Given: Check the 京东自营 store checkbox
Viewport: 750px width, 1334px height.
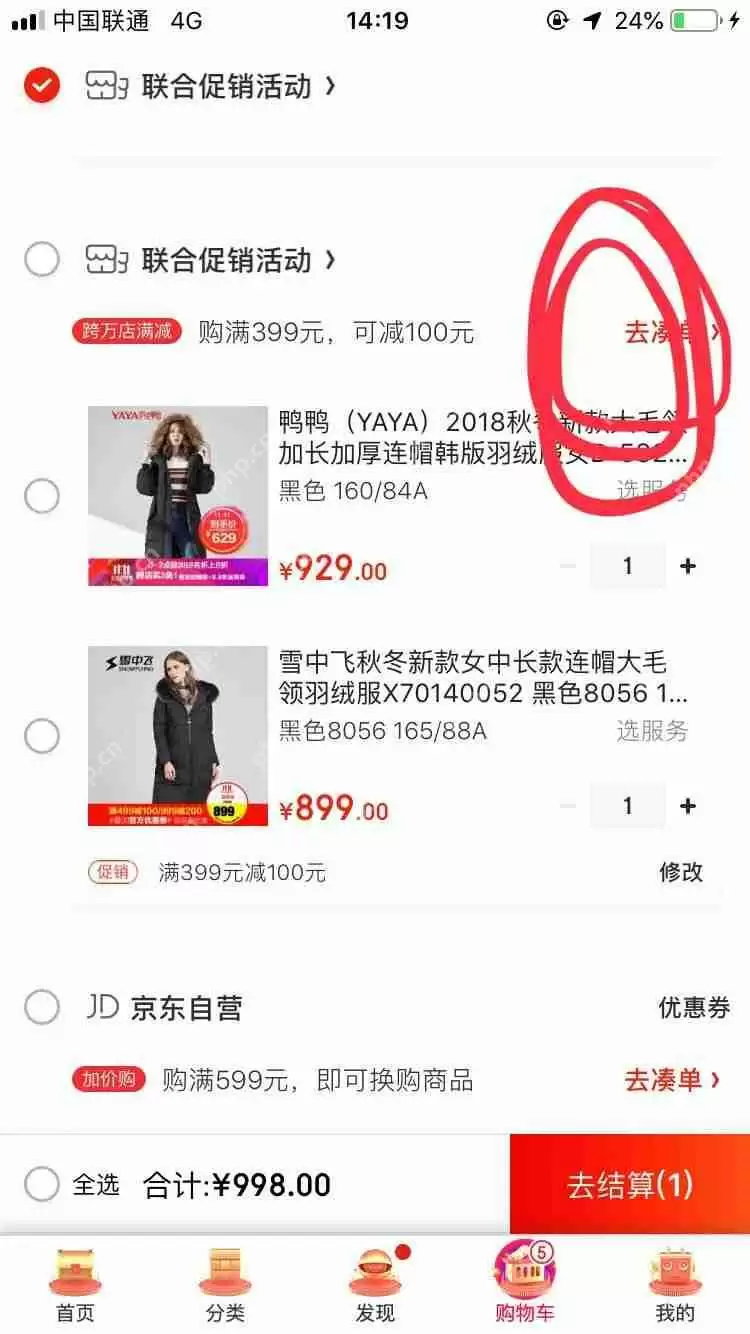Looking at the screenshot, I should 41,1009.
